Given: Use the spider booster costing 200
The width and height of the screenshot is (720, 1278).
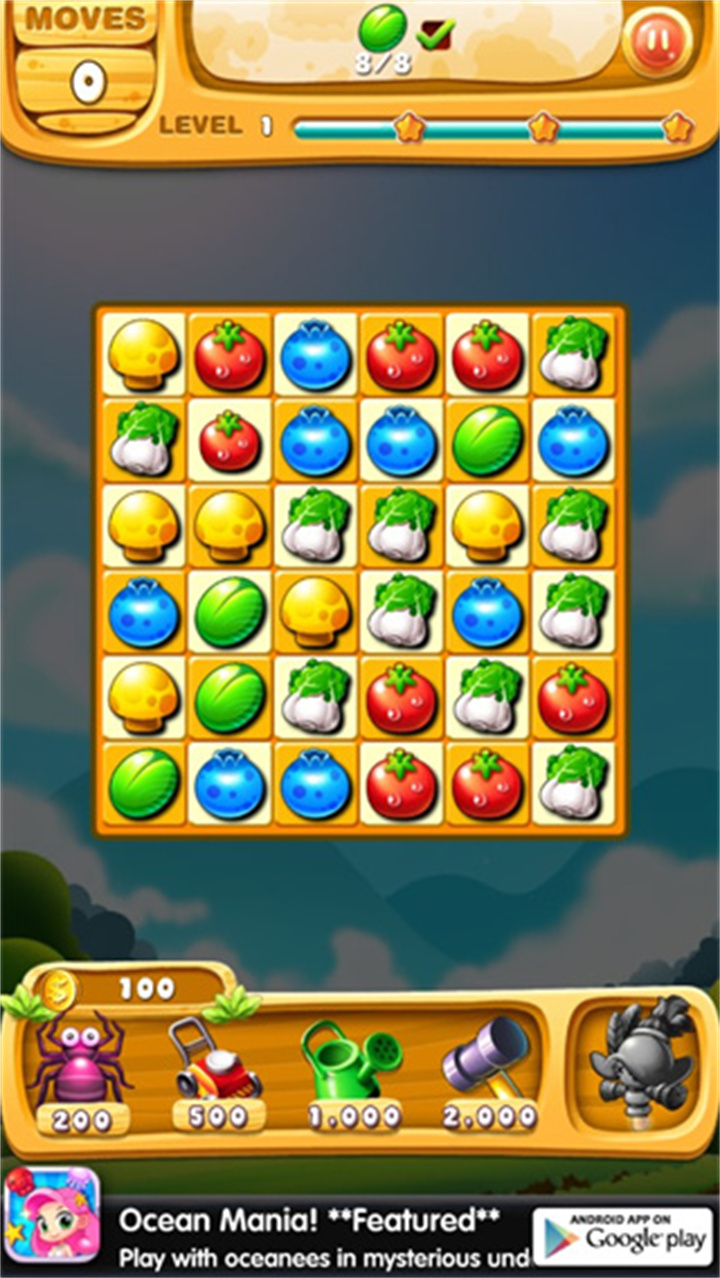Looking at the screenshot, I should 78,1065.
